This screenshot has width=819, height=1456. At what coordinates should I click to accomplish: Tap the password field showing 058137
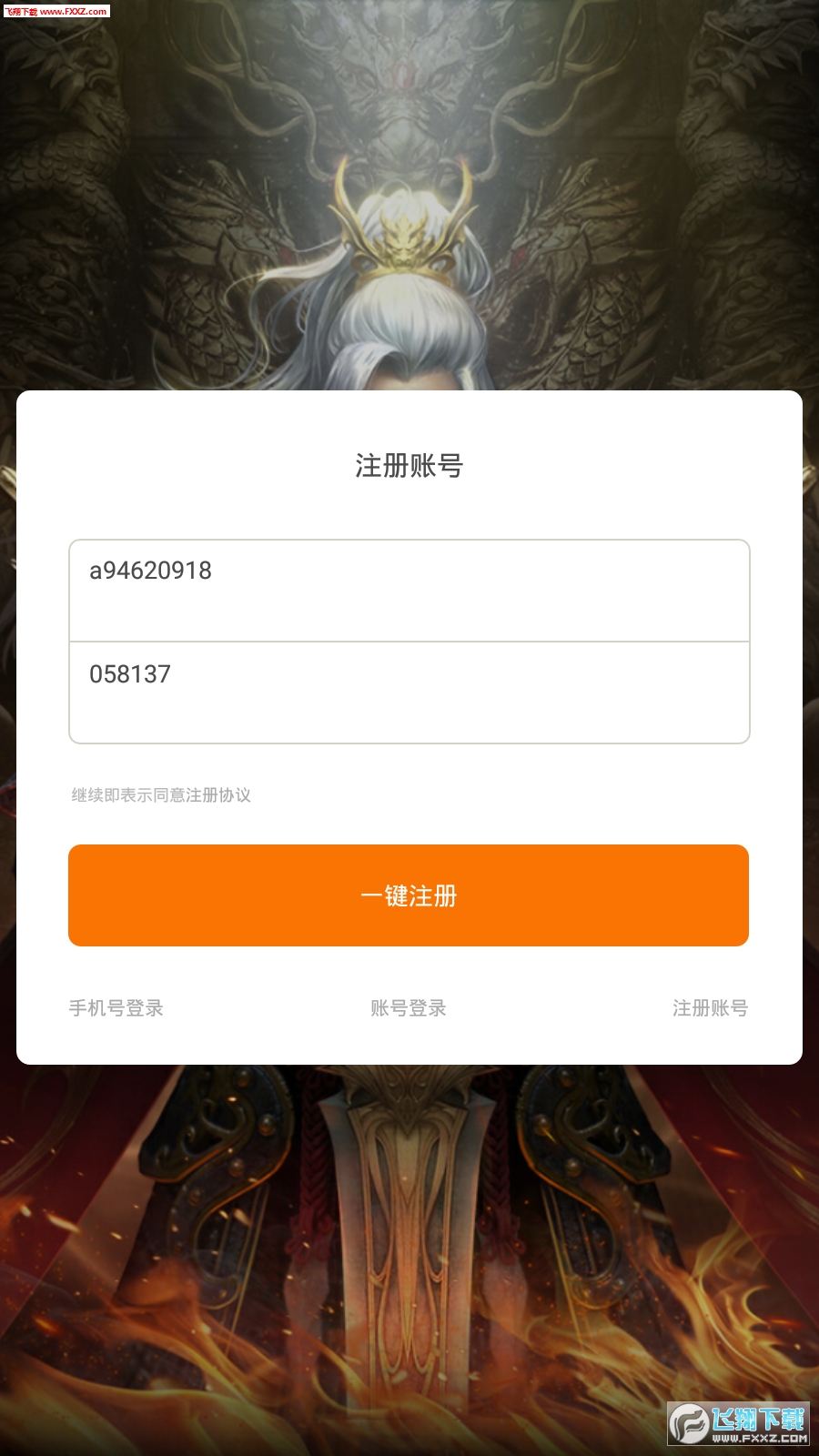(409, 692)
